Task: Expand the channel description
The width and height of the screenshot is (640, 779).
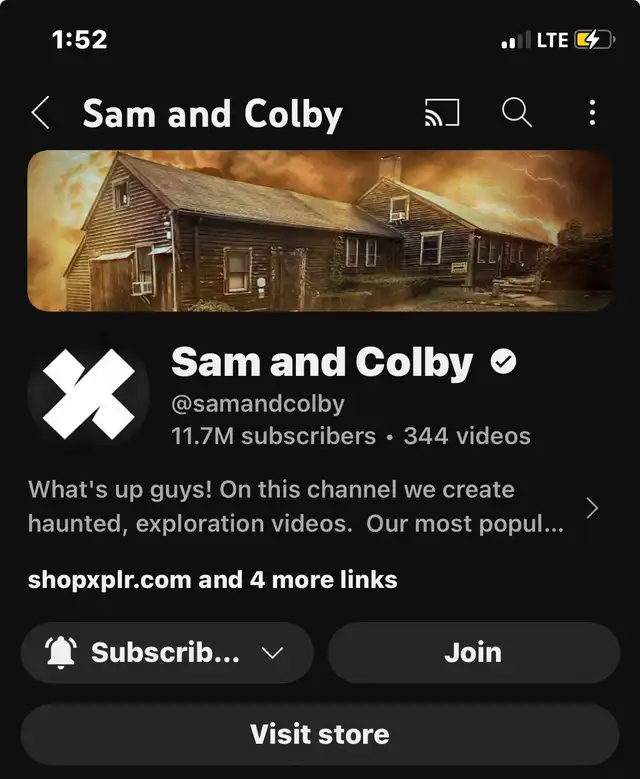Action: point(592,508)
